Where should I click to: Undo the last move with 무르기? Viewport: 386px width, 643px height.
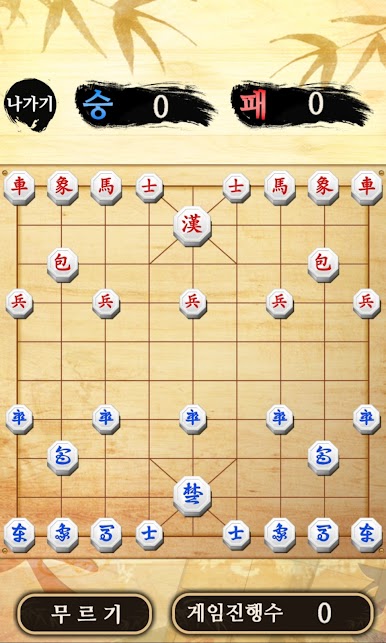tap(85, 614)
